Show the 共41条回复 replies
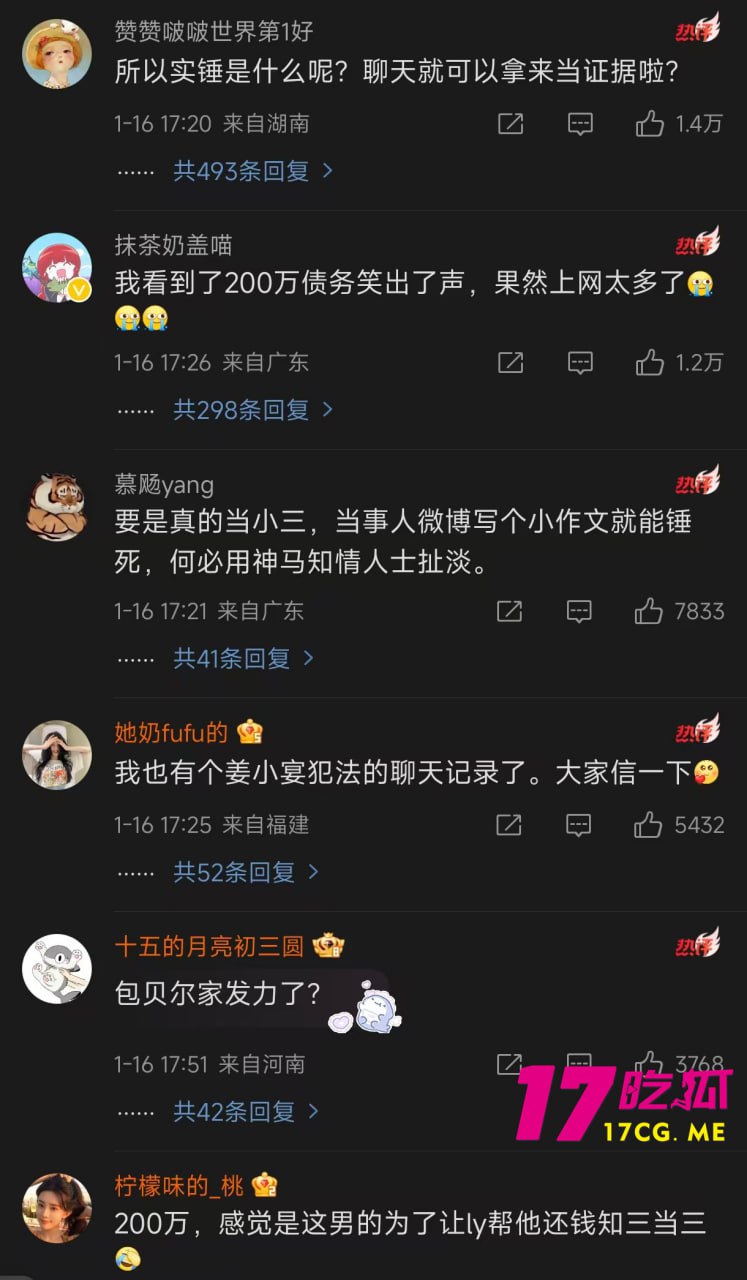Screen dimensions: 747x1280 [x=243, y=658]
